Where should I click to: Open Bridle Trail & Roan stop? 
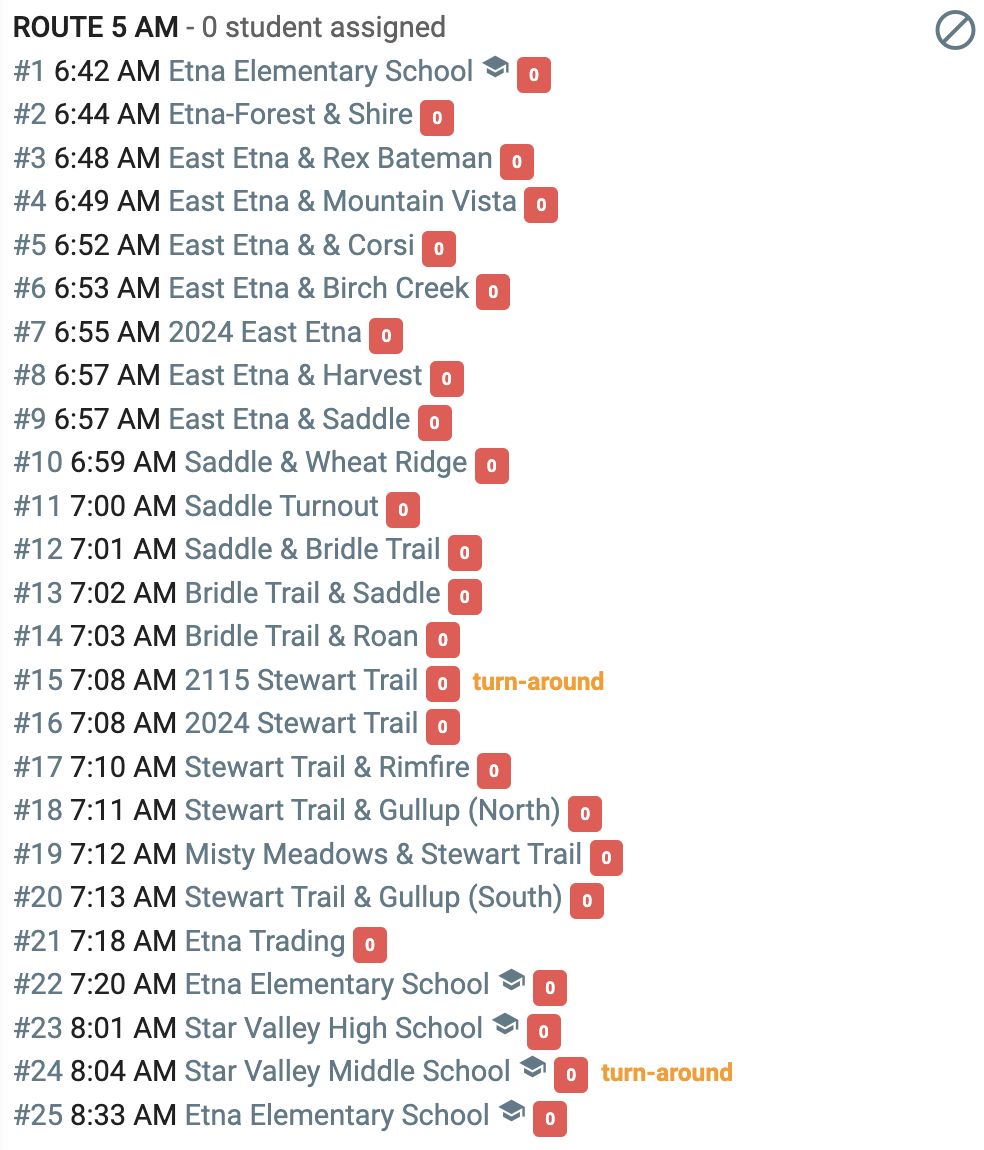click(301, 637)
